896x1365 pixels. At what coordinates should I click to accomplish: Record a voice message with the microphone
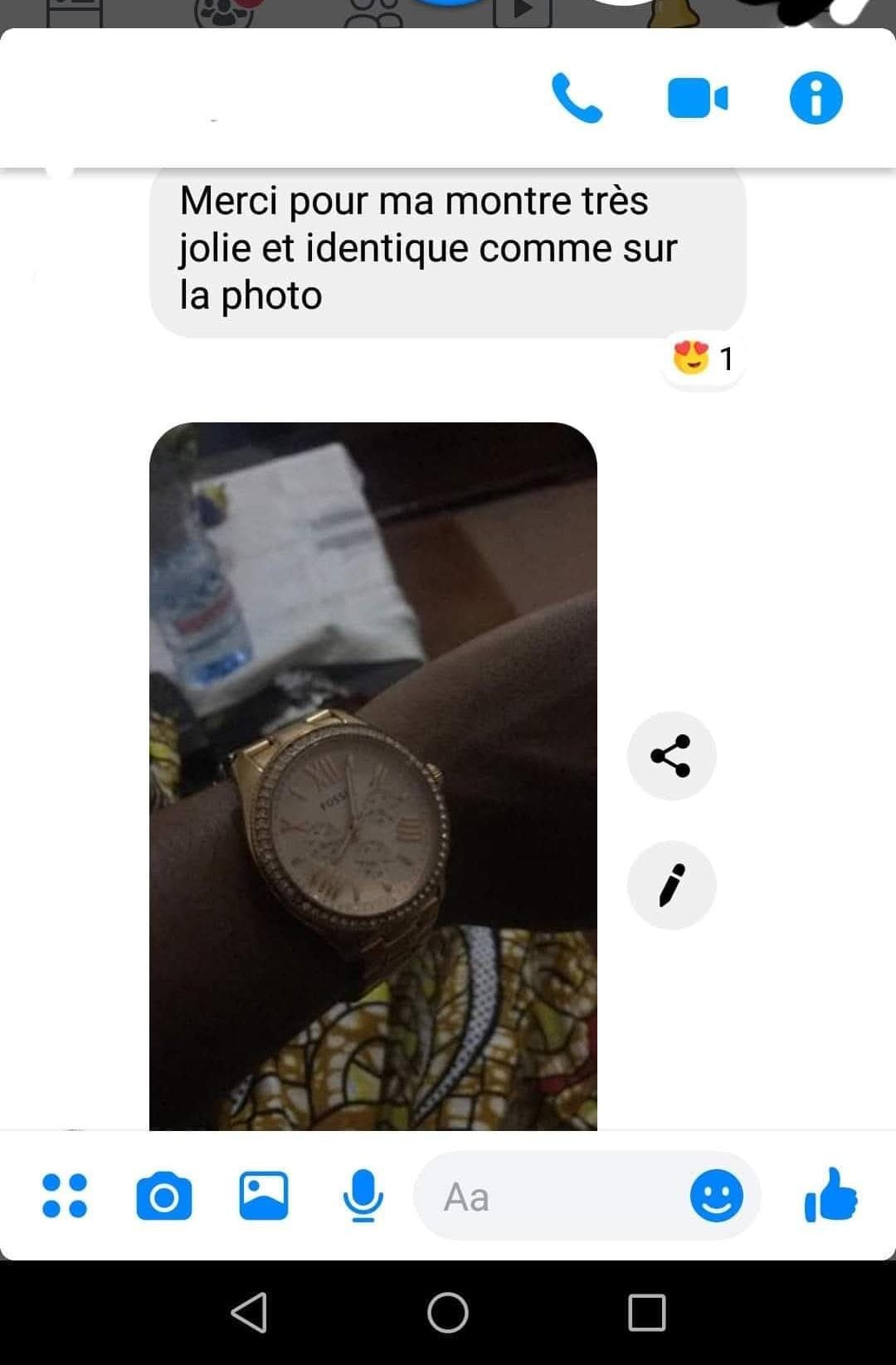pos(363,1196)
